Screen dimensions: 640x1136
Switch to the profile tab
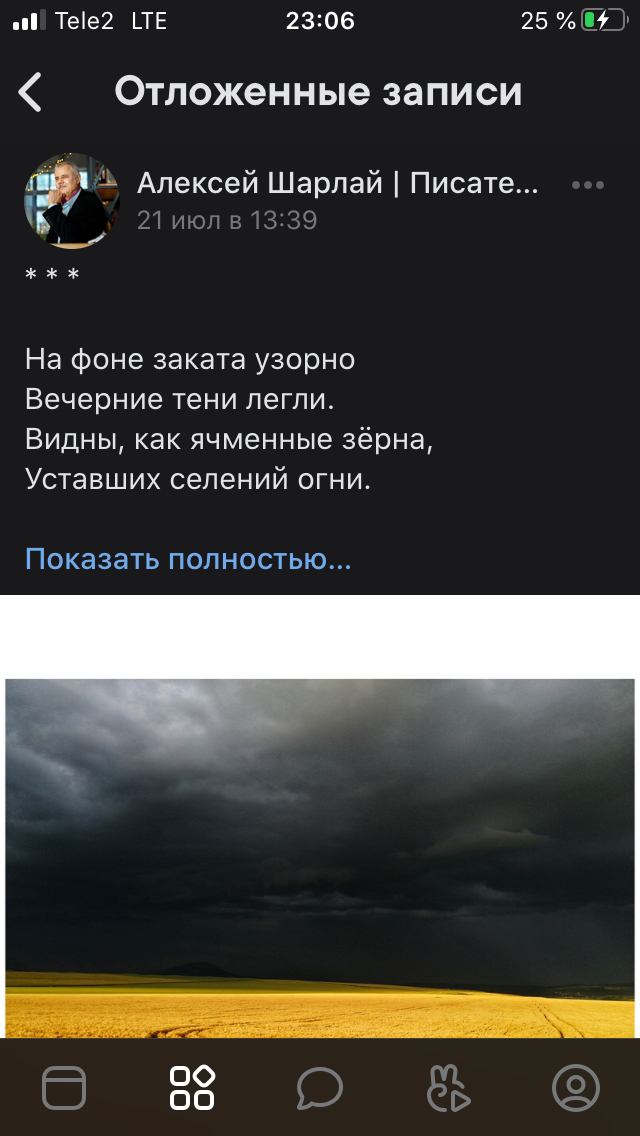[x=576, y=1088]
